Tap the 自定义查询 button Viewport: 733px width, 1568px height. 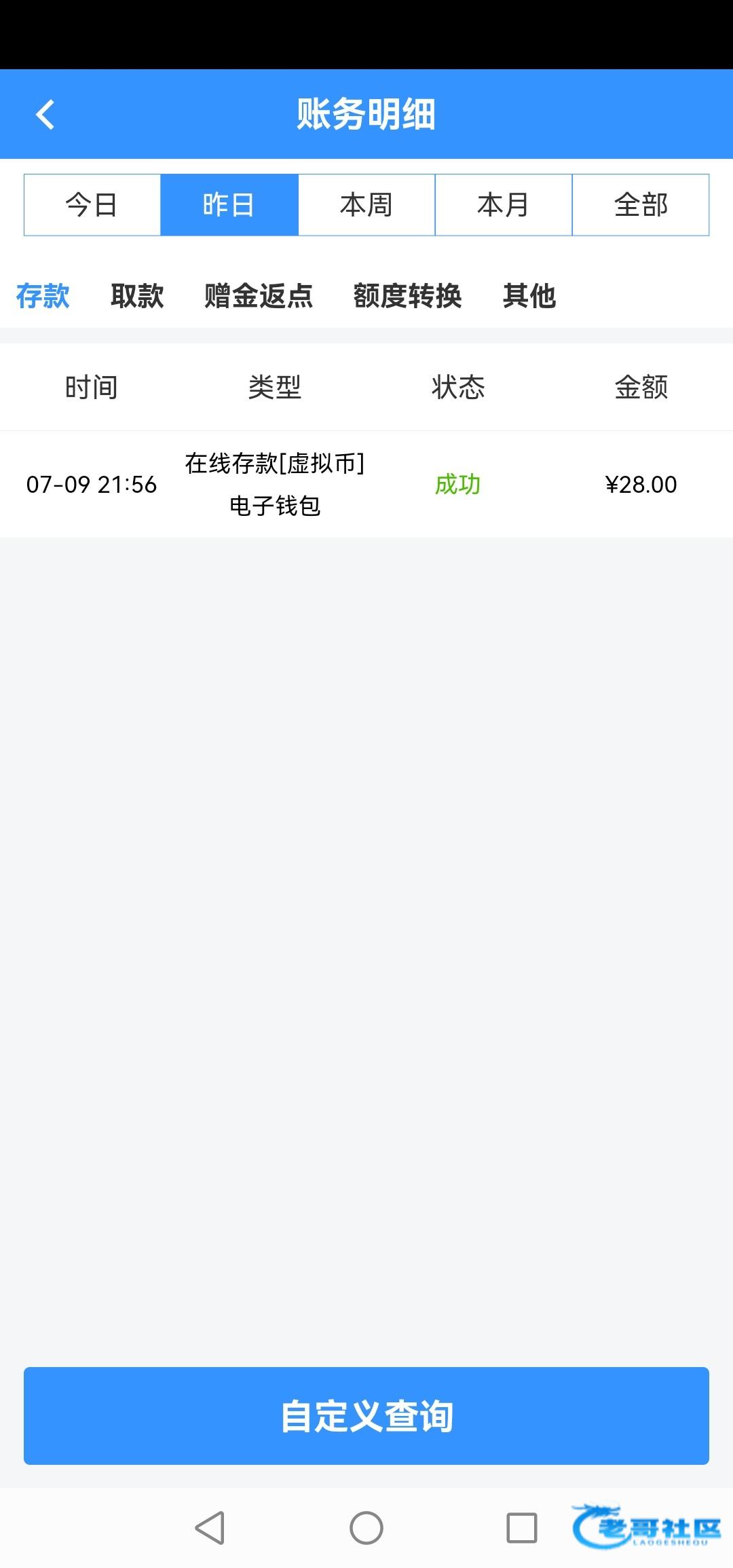tap(366, 1415)
